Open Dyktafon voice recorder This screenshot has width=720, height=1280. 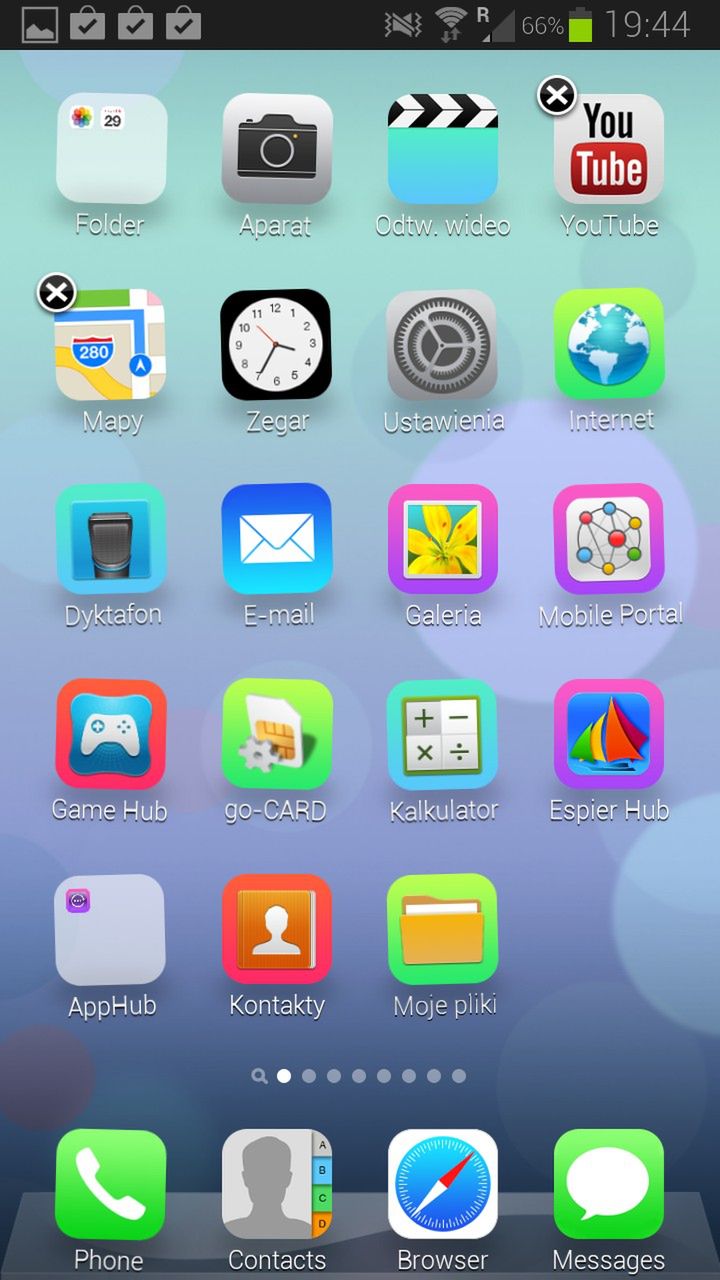click(x=110, y=539)
